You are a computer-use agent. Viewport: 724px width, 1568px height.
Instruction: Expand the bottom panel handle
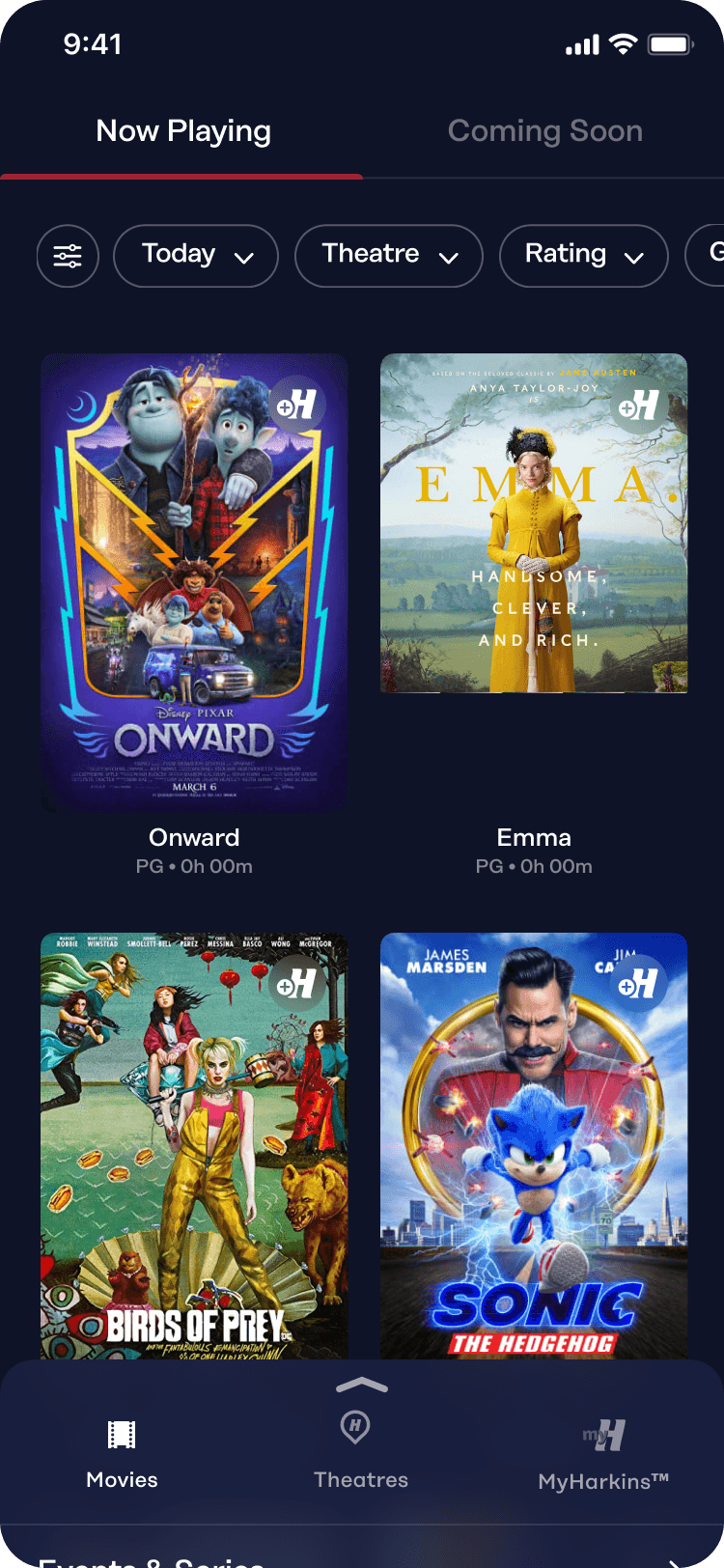click(362, 1386)
